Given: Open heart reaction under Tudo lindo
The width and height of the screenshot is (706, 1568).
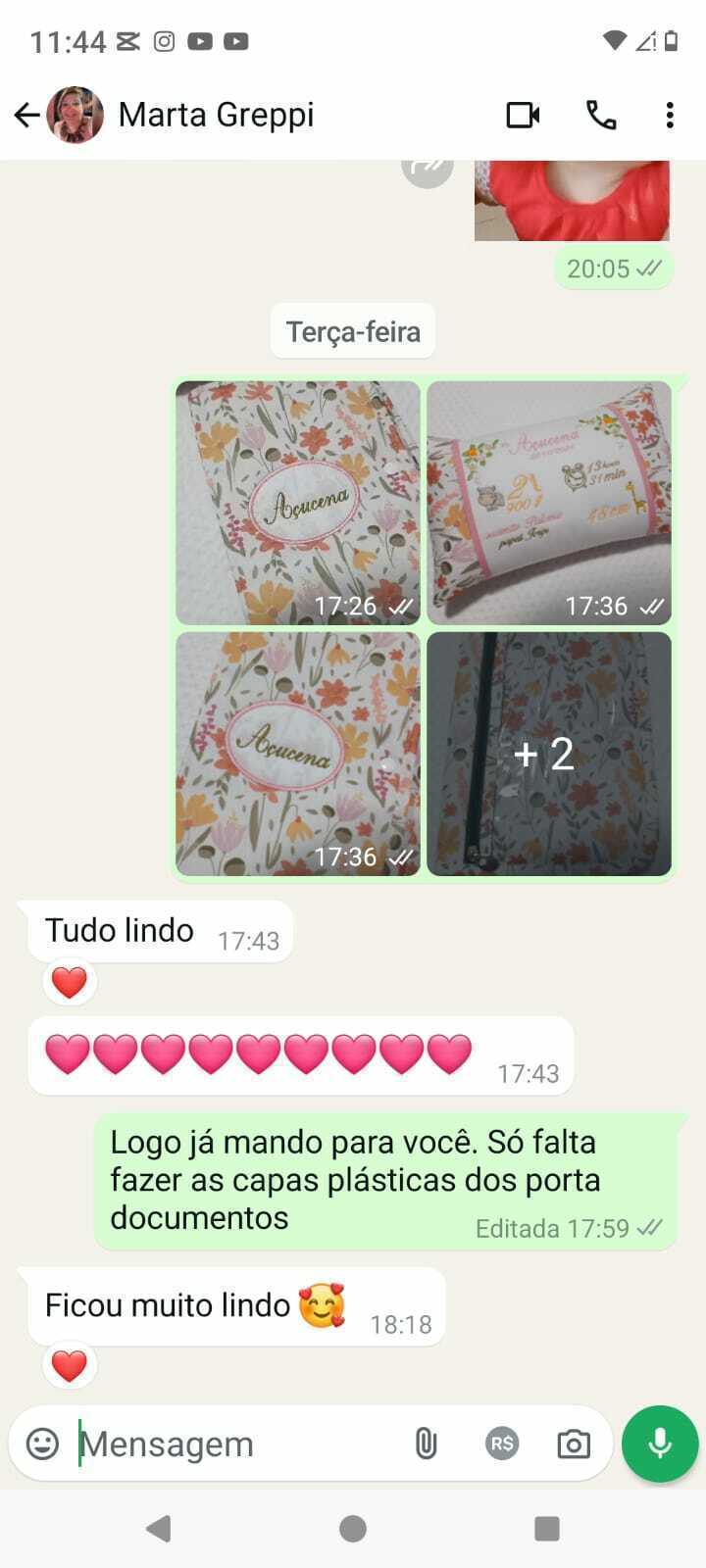Looking at the screenshot, I should (x=69, y=982).
